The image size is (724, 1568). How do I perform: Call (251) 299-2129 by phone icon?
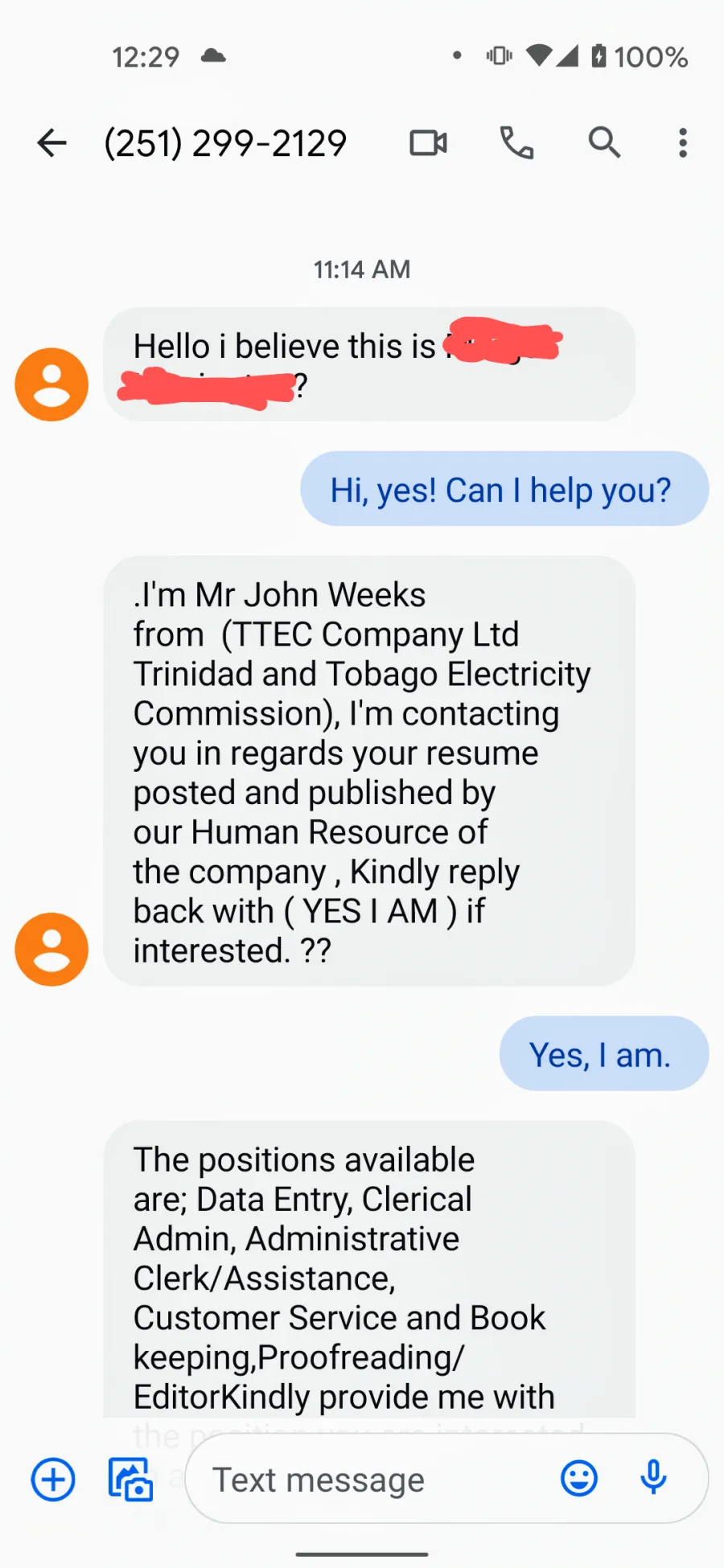point(516,143)
